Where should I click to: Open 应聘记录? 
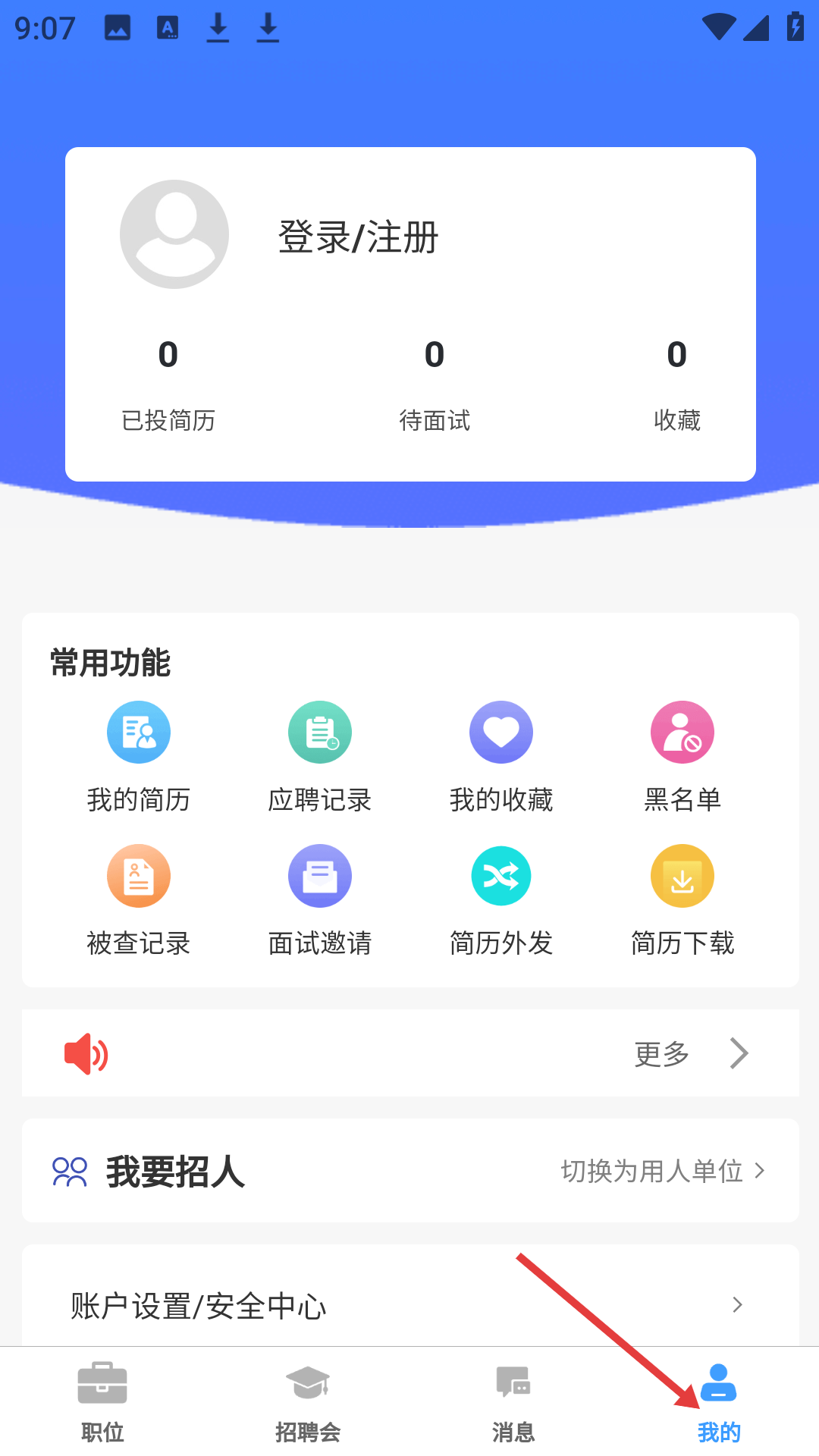(x=320, y=755)
